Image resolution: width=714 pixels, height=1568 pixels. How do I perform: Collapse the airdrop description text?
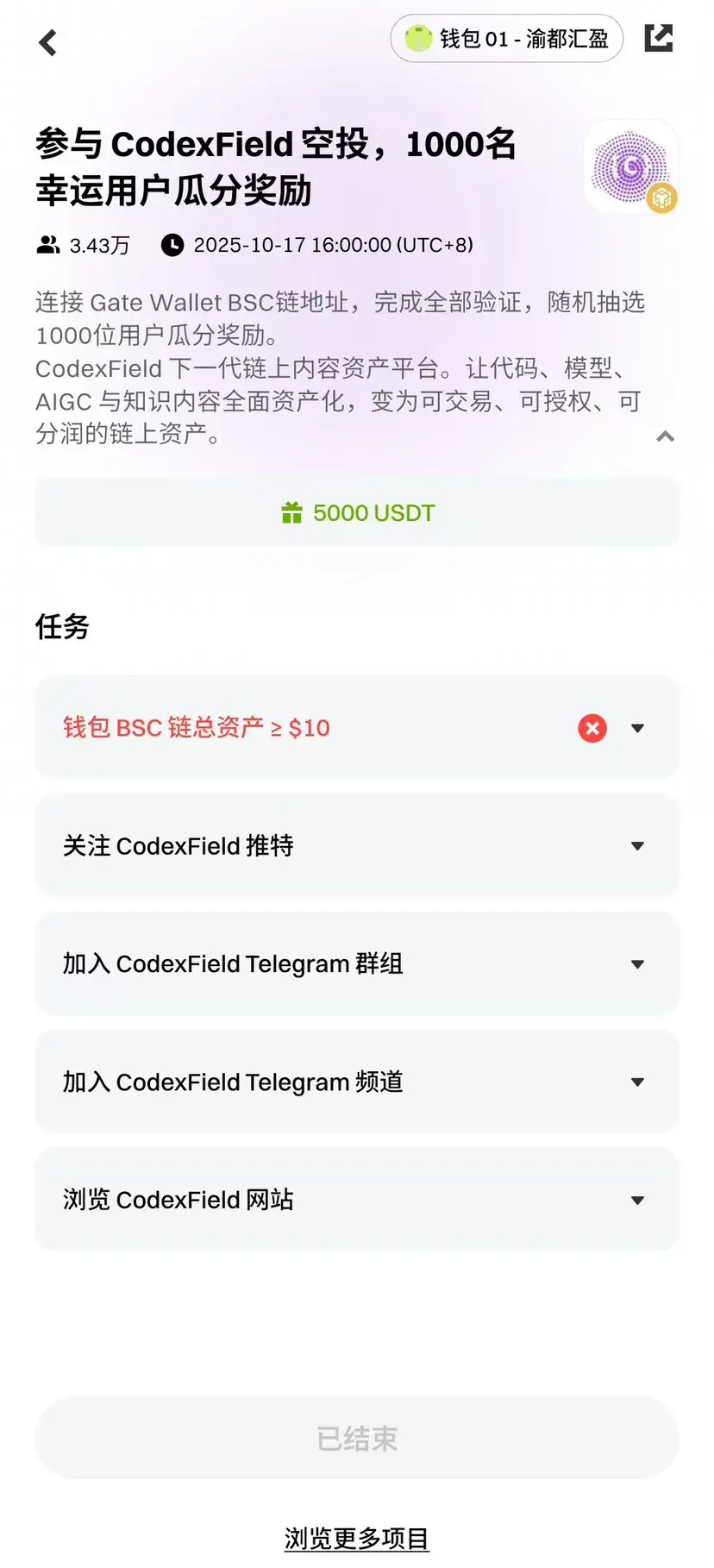click(665, 436)
